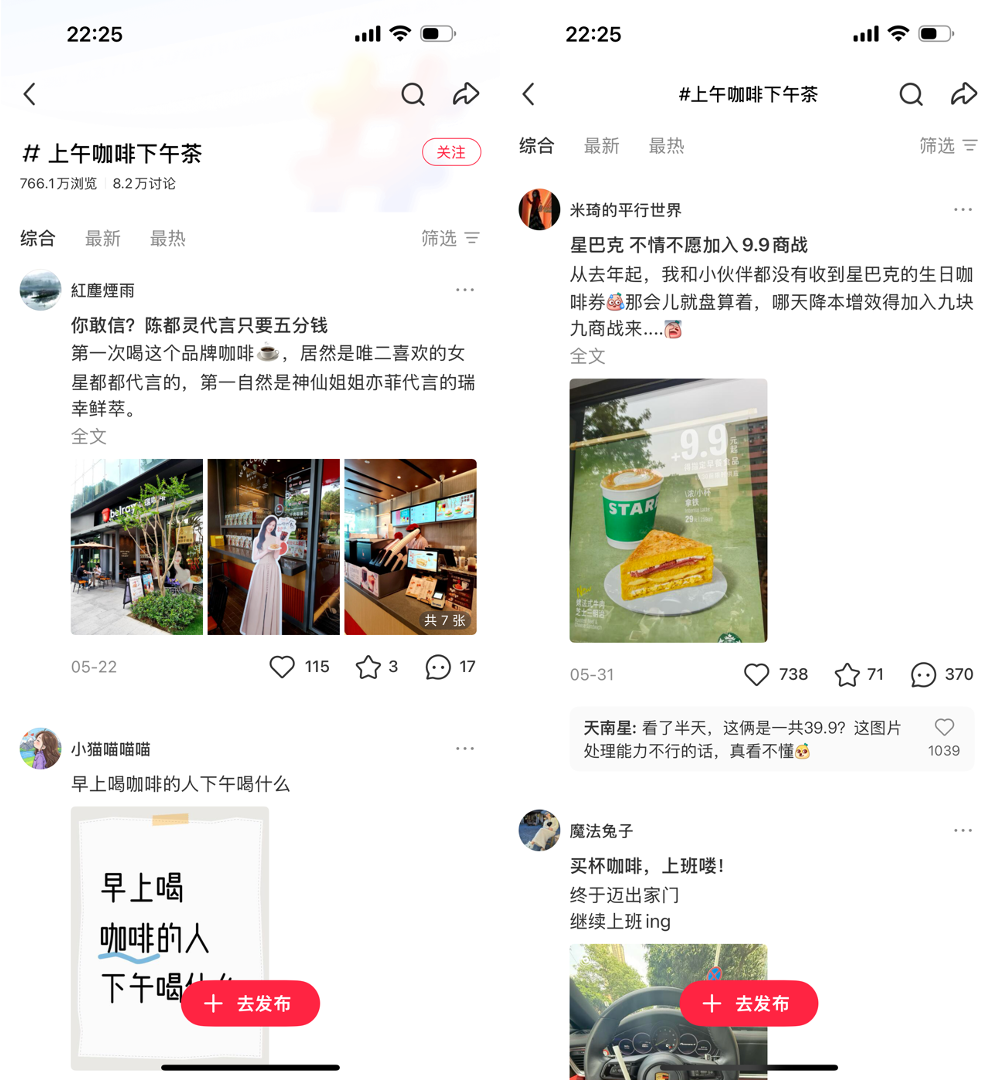Open the overflow menu on 紅塵煙雨's post
This screenshot has width=998, height=1080.
click(x=465, y=290)
